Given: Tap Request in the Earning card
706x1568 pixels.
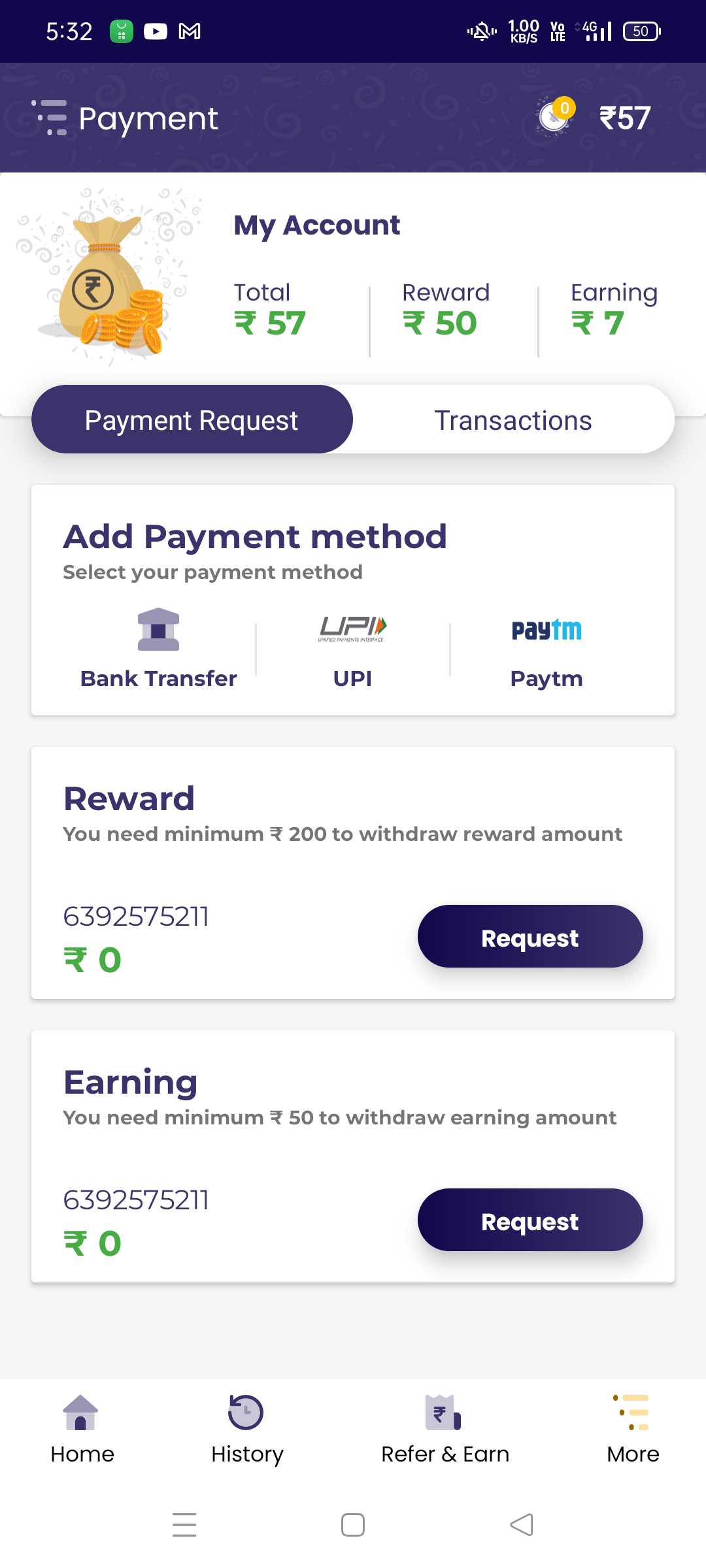Looking at the screenshot, I should (x=530, y=1220).
